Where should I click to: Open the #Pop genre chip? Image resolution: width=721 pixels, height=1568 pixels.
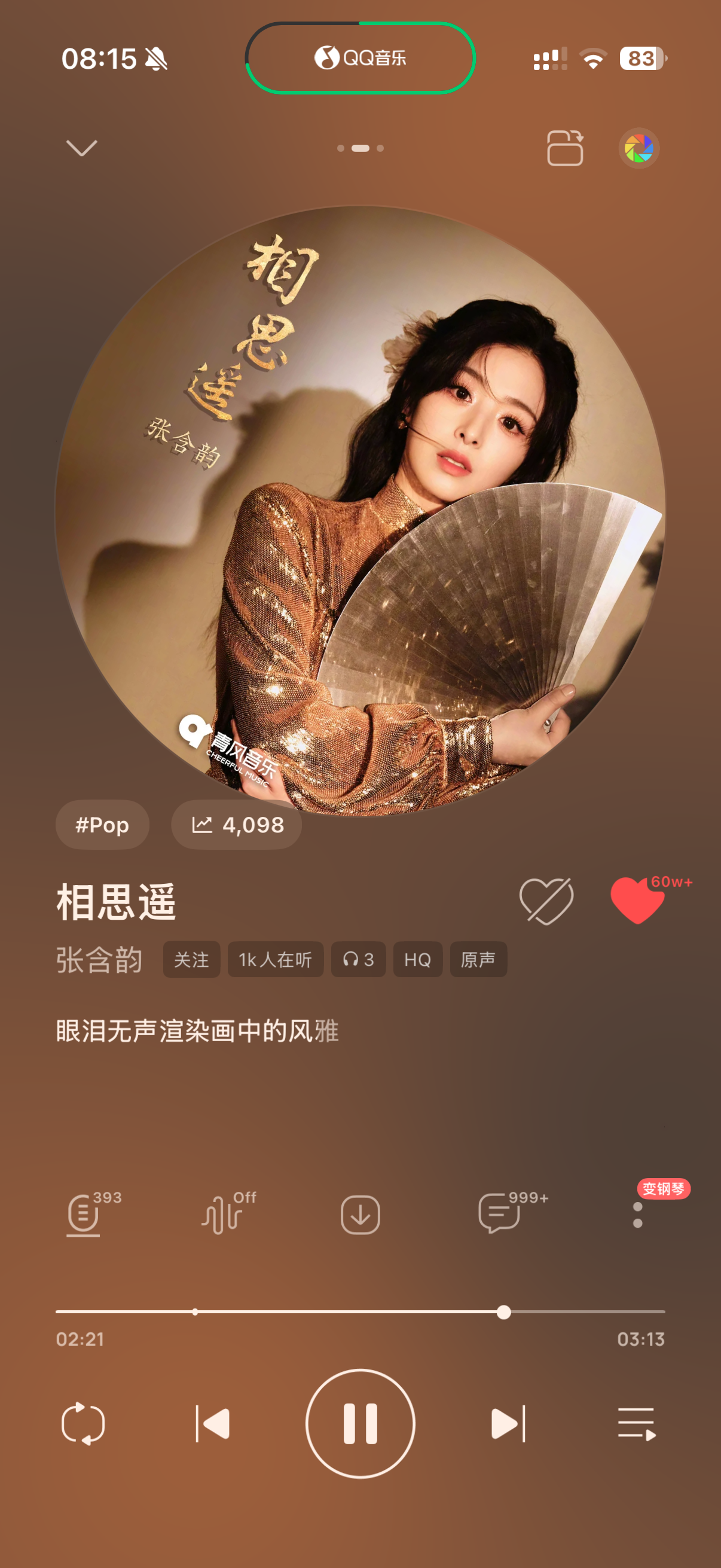tap(102, 825)
